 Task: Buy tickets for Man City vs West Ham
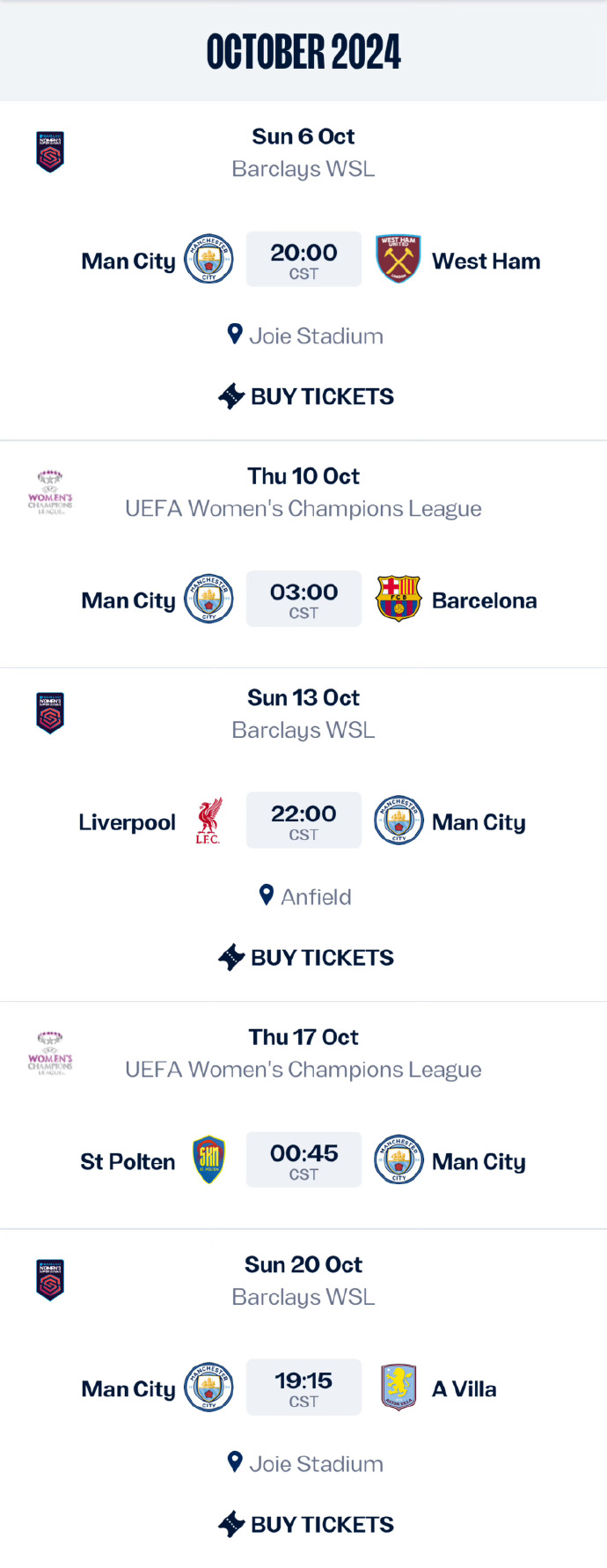click(305, 396)
